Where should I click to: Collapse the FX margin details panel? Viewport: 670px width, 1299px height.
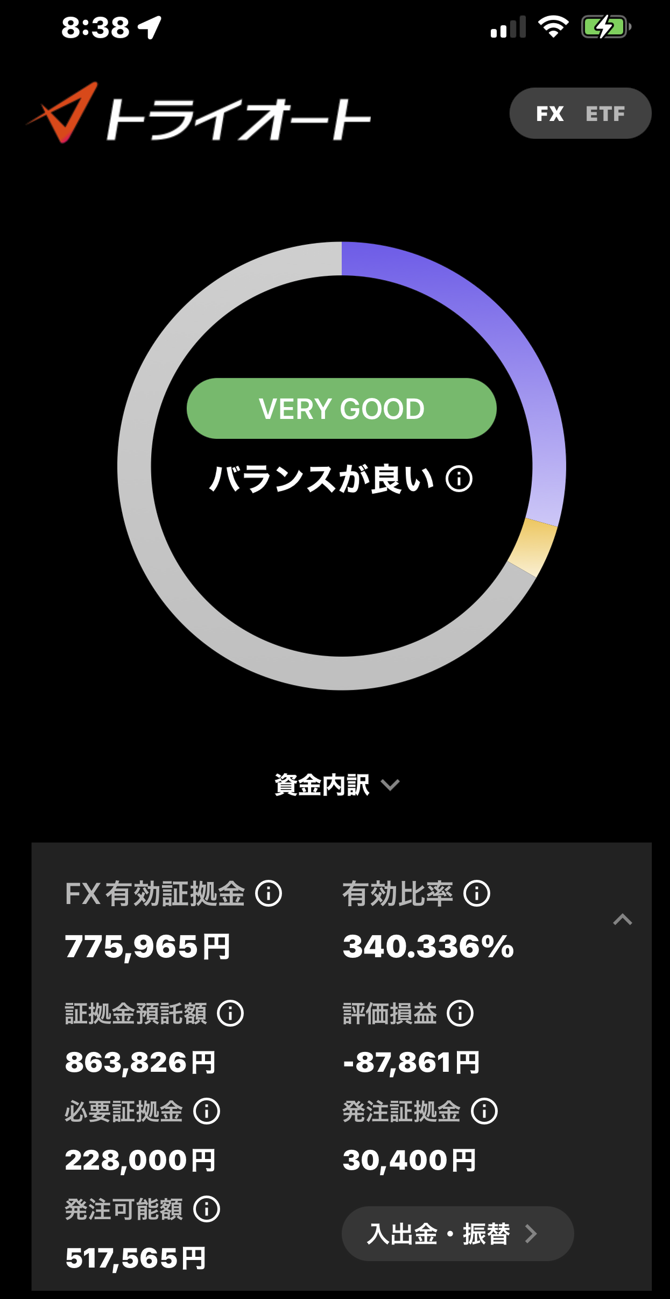pos(622,920)
